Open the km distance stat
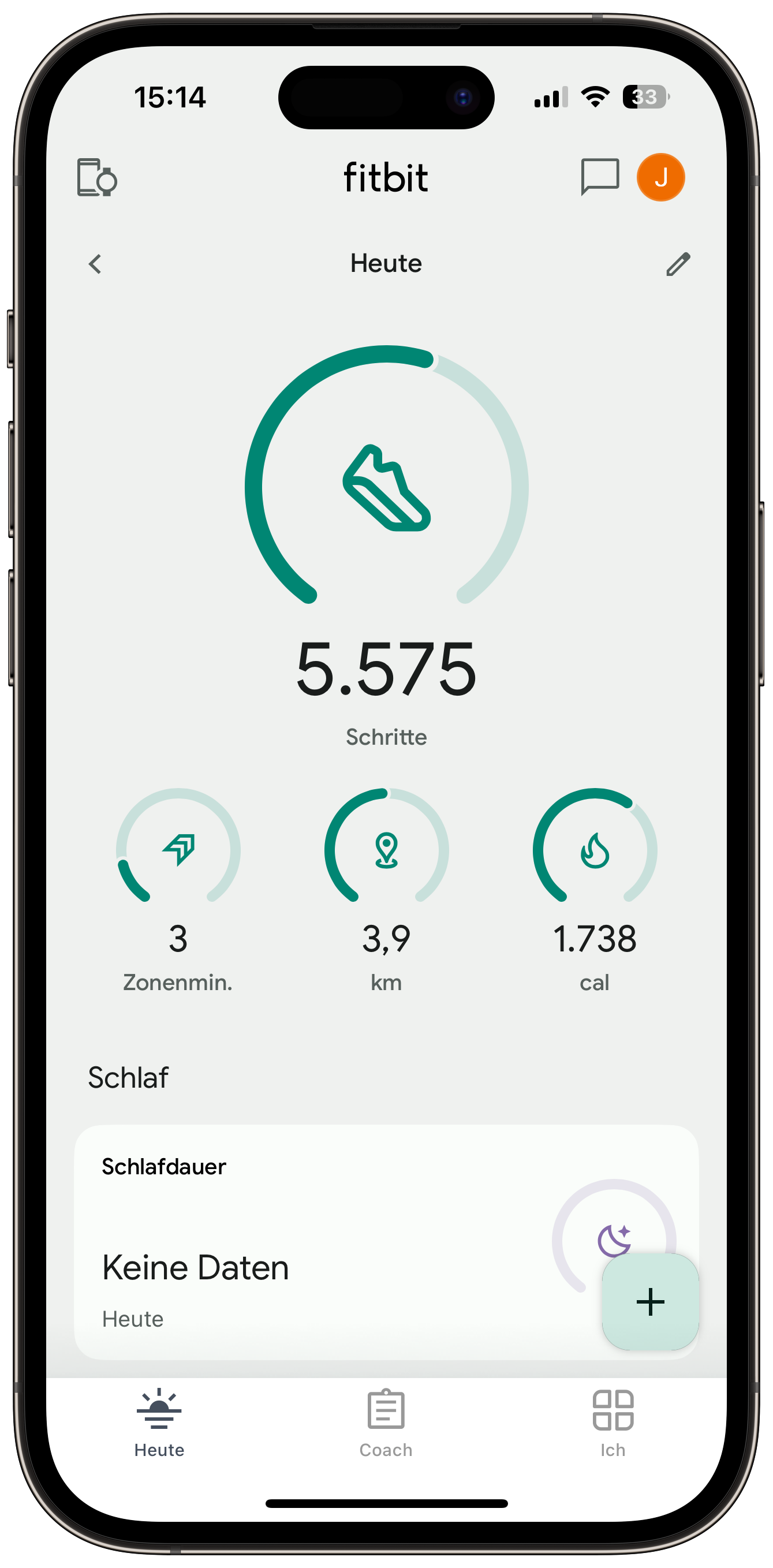 click(x=387, y=890)
